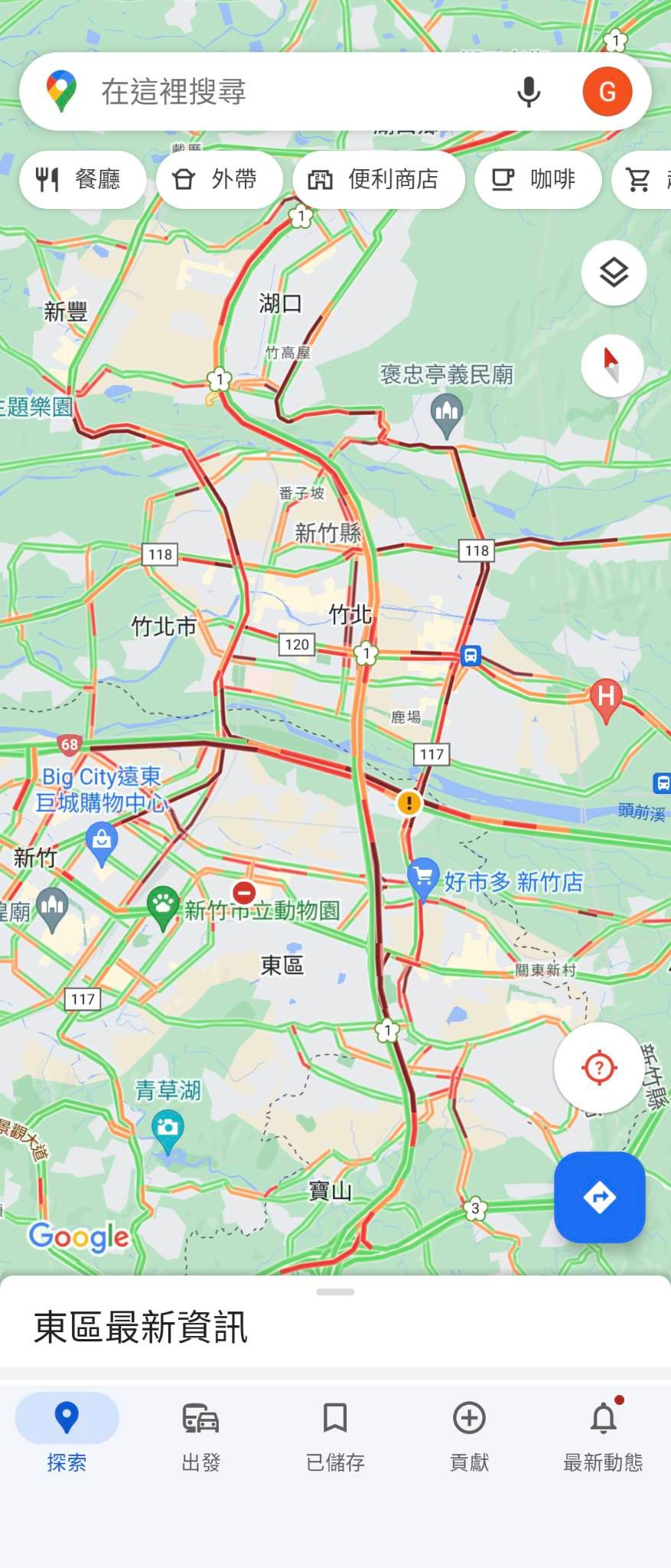Viewport: 671px width, 1568px height.
Task: Open the 好市多 新竹店 map pin
Action: tap(423, 877)
